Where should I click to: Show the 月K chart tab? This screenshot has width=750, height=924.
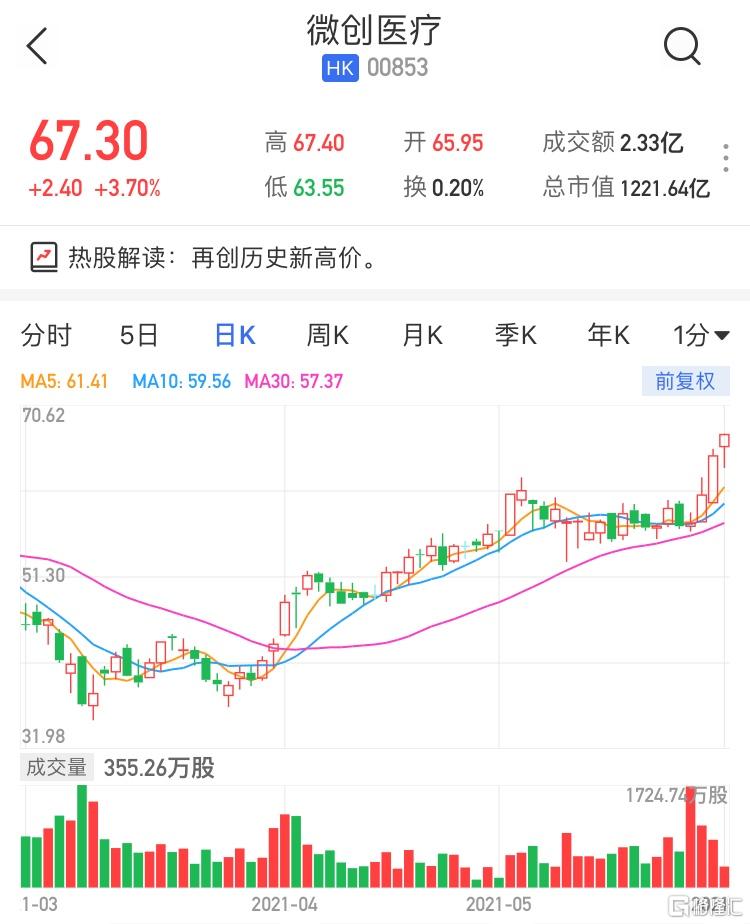(x=422, y=335)
